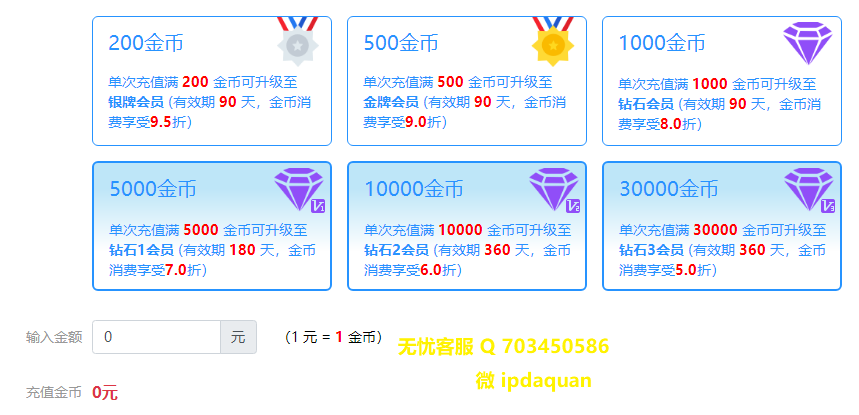Choose the 500金币 gold member package
Image resolution: width=859 pixels, height=415 pixels.
(467, 82)
